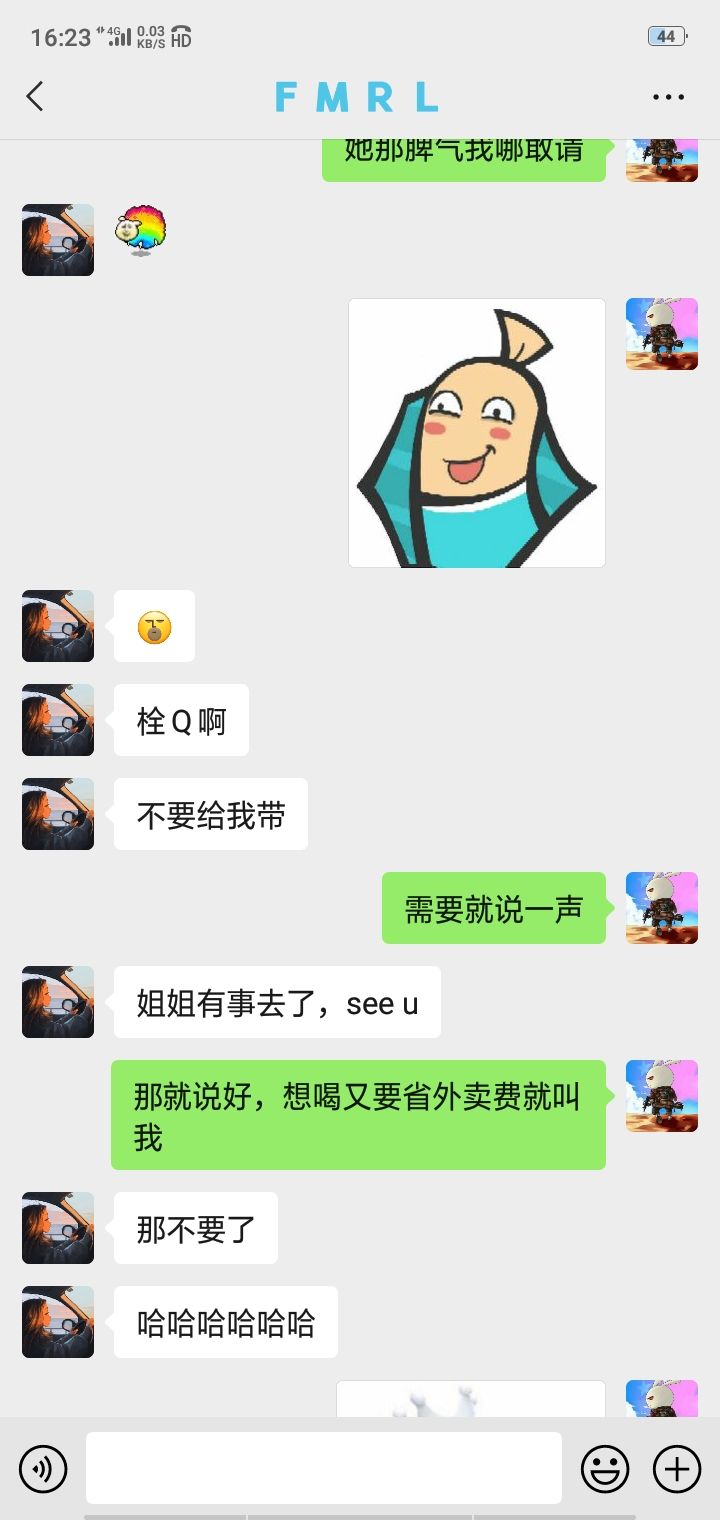Select the 姐姐有事去了，see u message
The height and width of the screenshot is (1520, 720).
[277, 1002]
